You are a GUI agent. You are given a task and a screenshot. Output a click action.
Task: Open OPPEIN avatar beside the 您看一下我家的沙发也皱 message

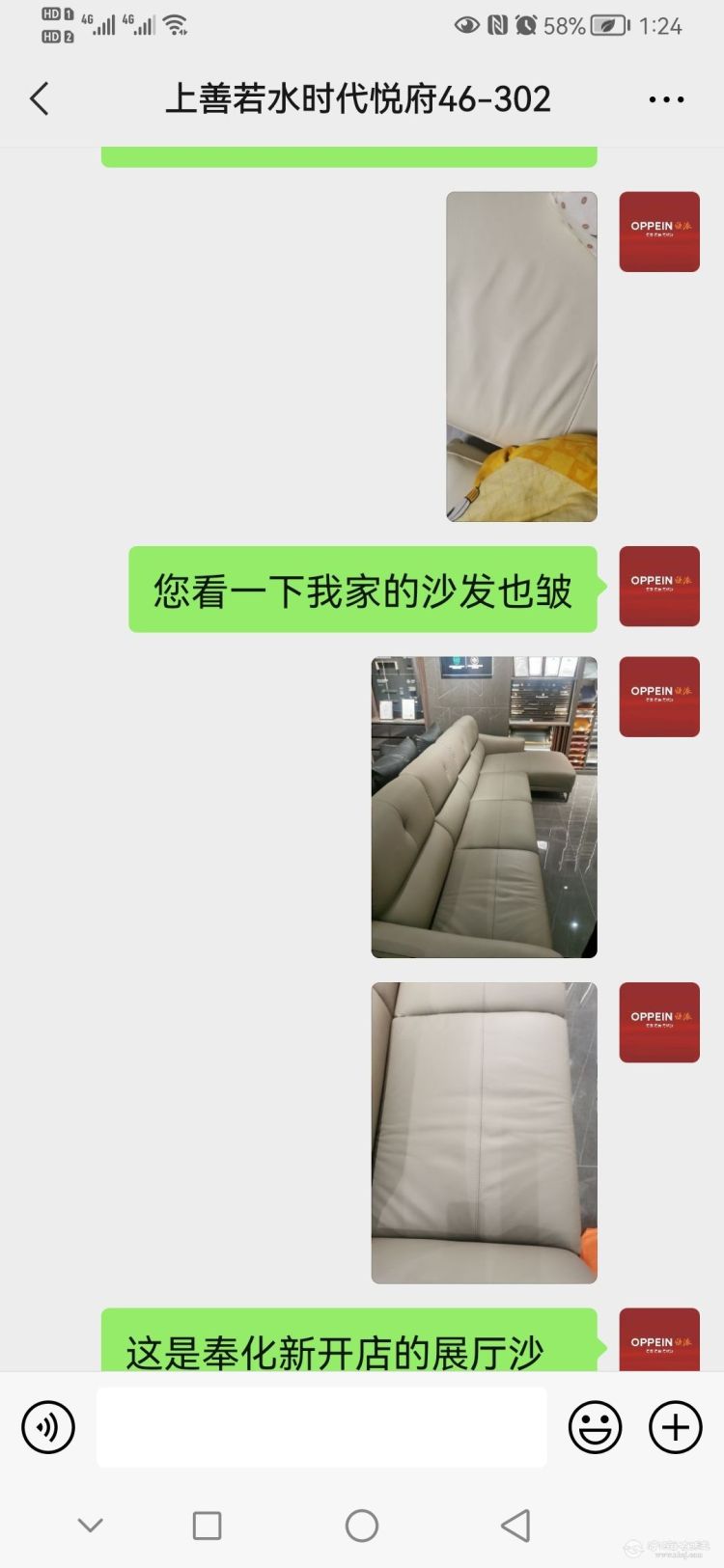pos(659,587)
